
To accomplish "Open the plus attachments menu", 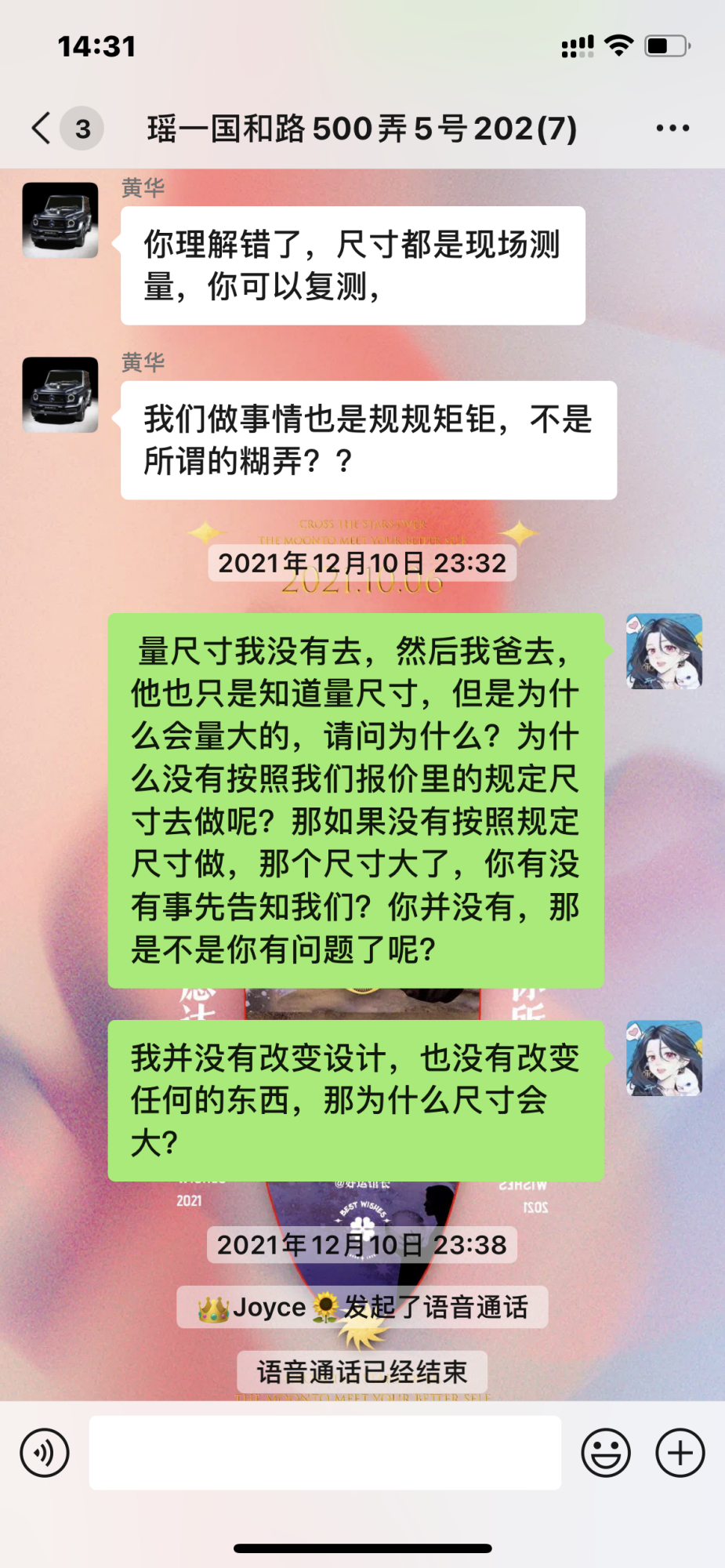I will 680,1453.
